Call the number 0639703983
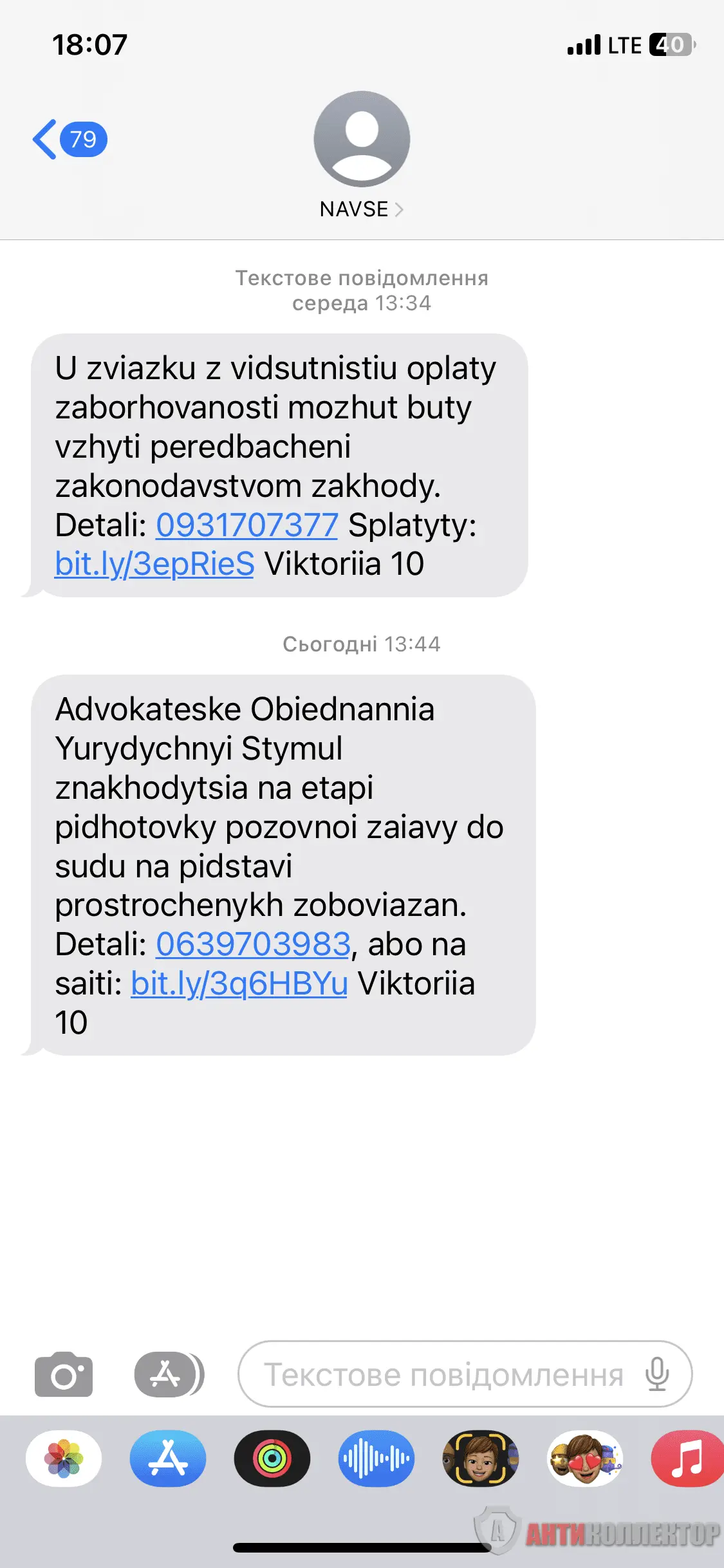The image size is (724, 1568). [253, 944]
